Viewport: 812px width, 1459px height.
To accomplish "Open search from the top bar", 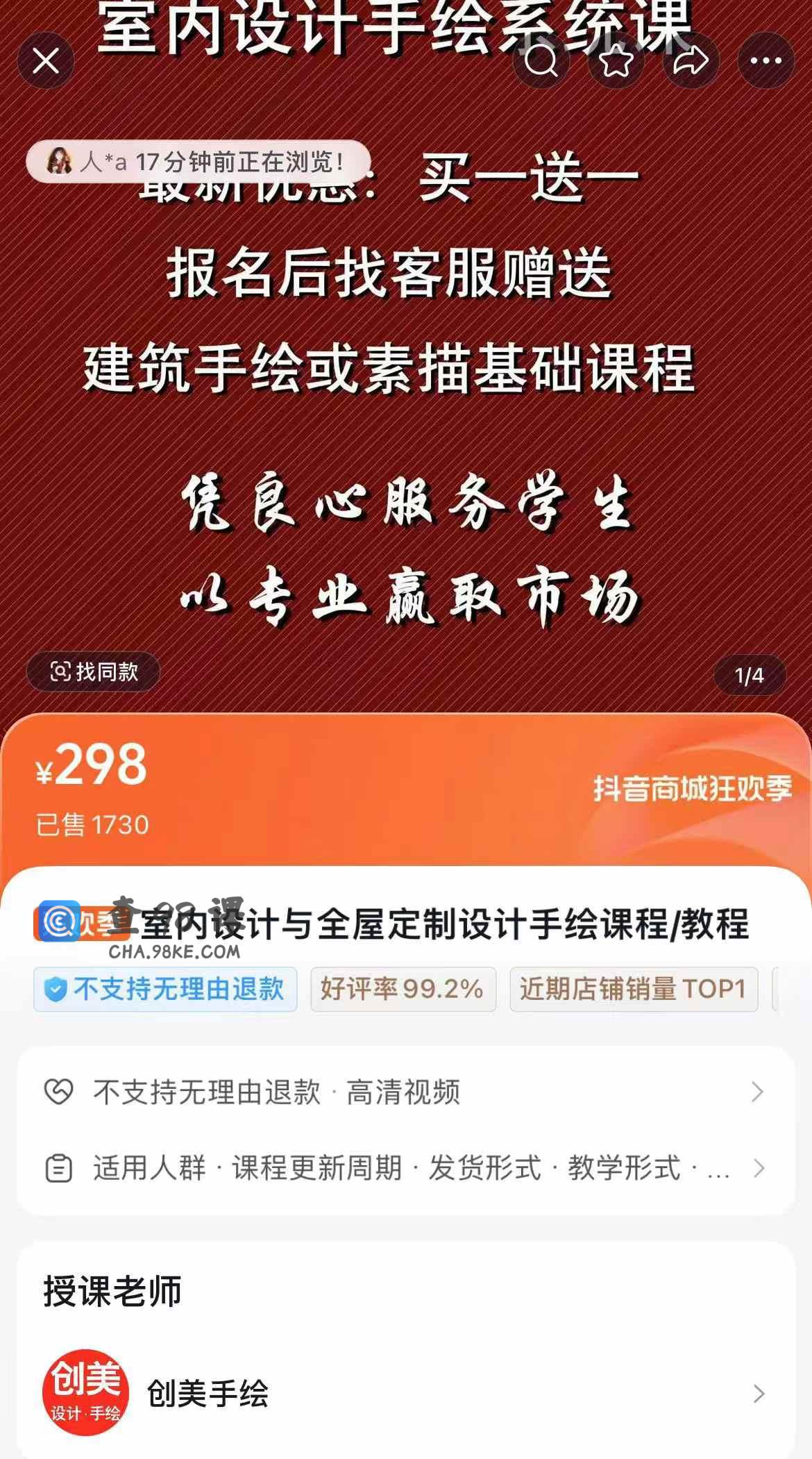I will [x=541, y=60].
